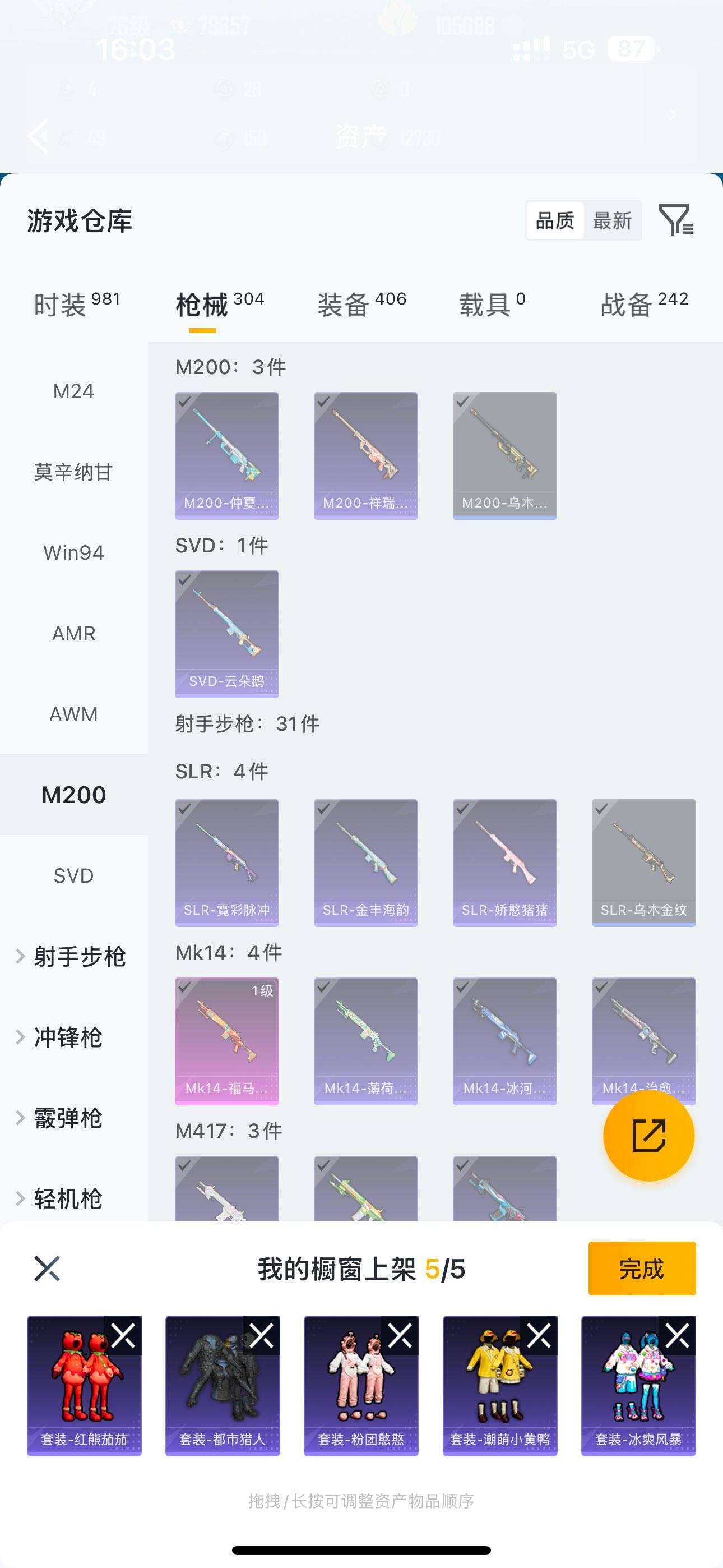Confirm showcase with 完成
723x1568 pixels.
pyautogui.click(x=641, y=1269)
